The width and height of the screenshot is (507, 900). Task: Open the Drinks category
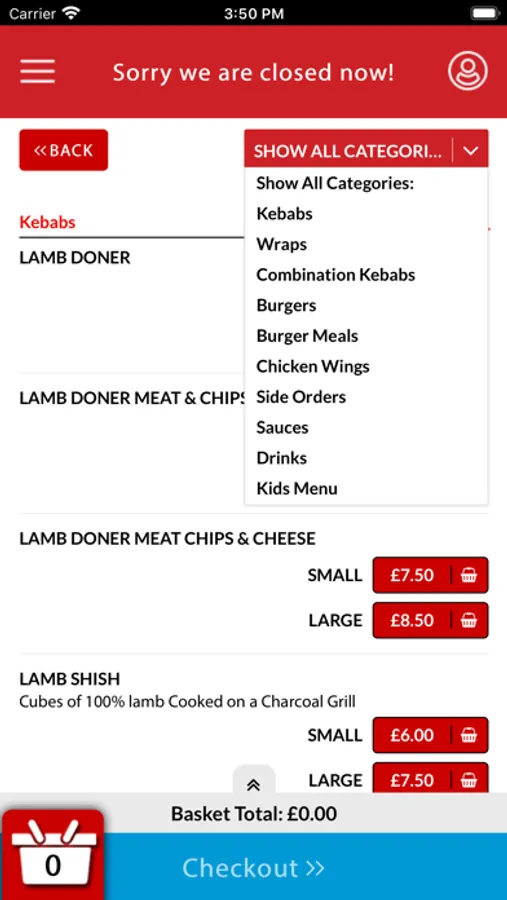281,458
